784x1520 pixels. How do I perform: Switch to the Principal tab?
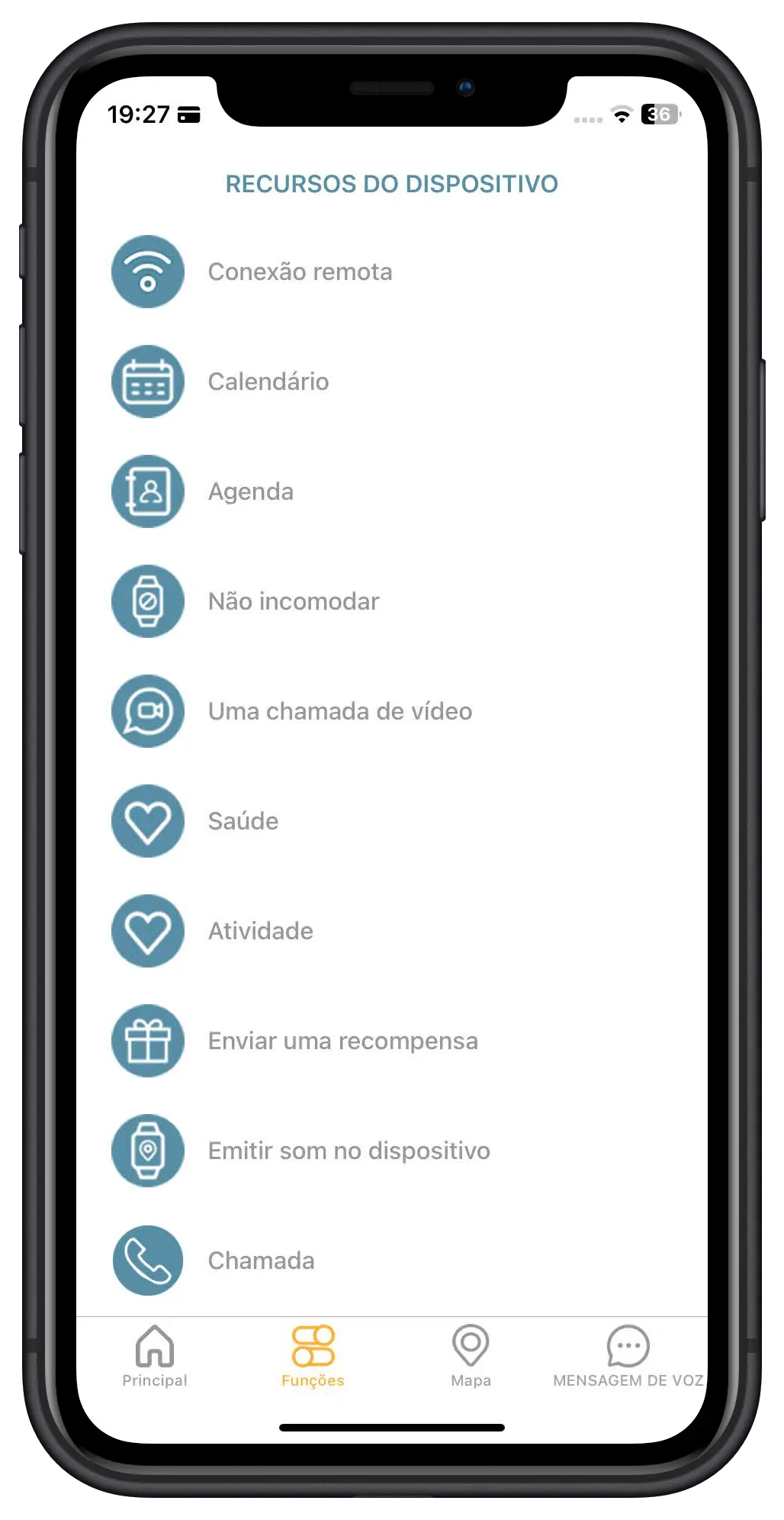[155, 1356]
